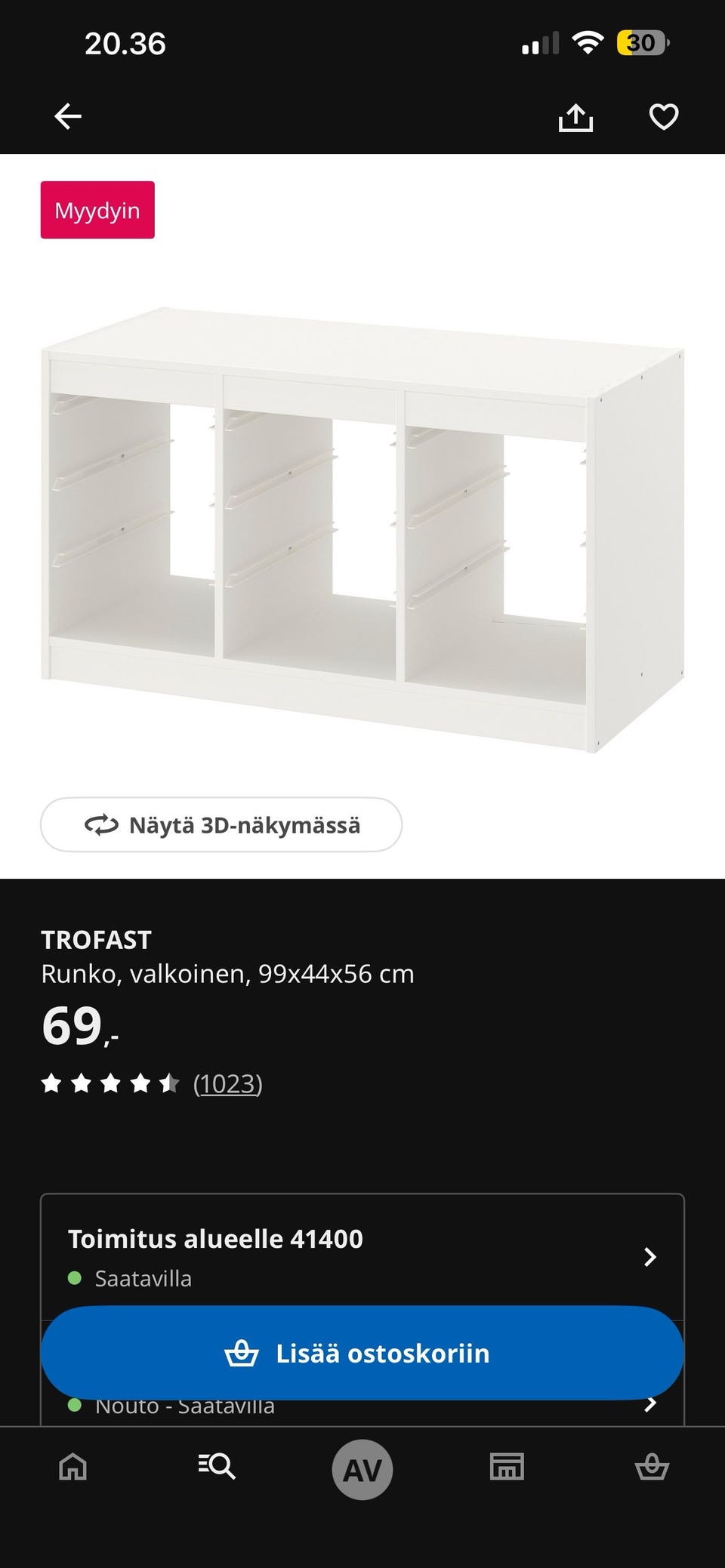Select the 3D rotation icon
The width and height of the screenshot is (725, 1568).
103,825
